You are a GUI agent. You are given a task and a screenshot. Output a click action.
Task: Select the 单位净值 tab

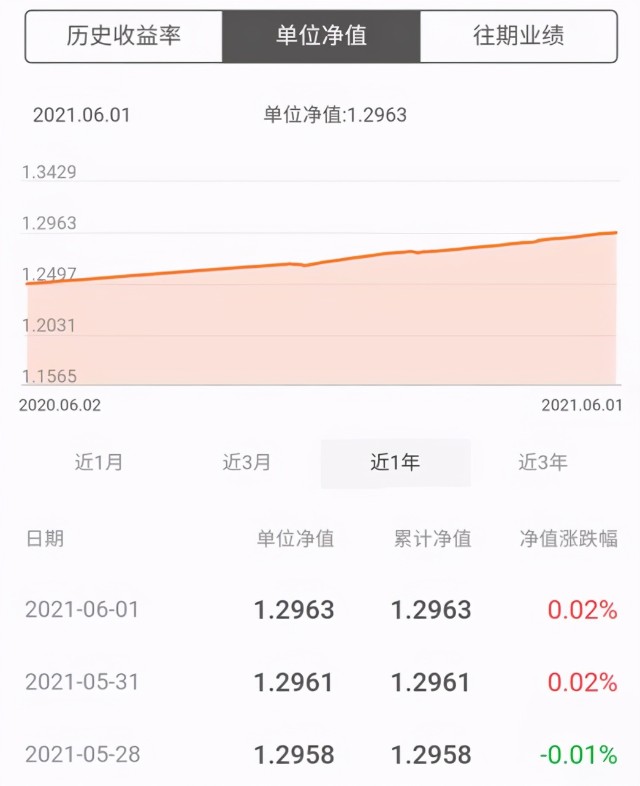321,36
